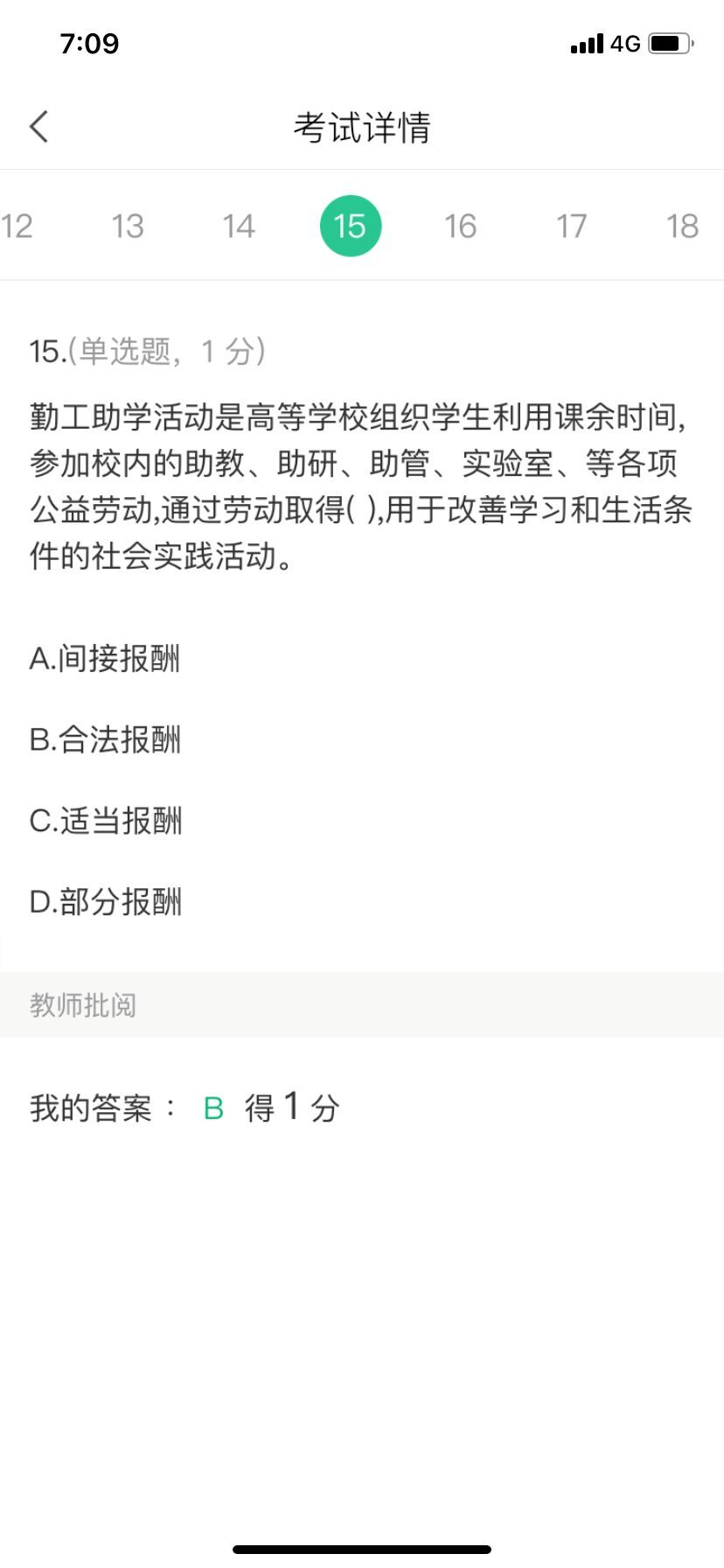Go back from exam details
The height and width of the screenshot is (1568, 724).
point(38,127)
